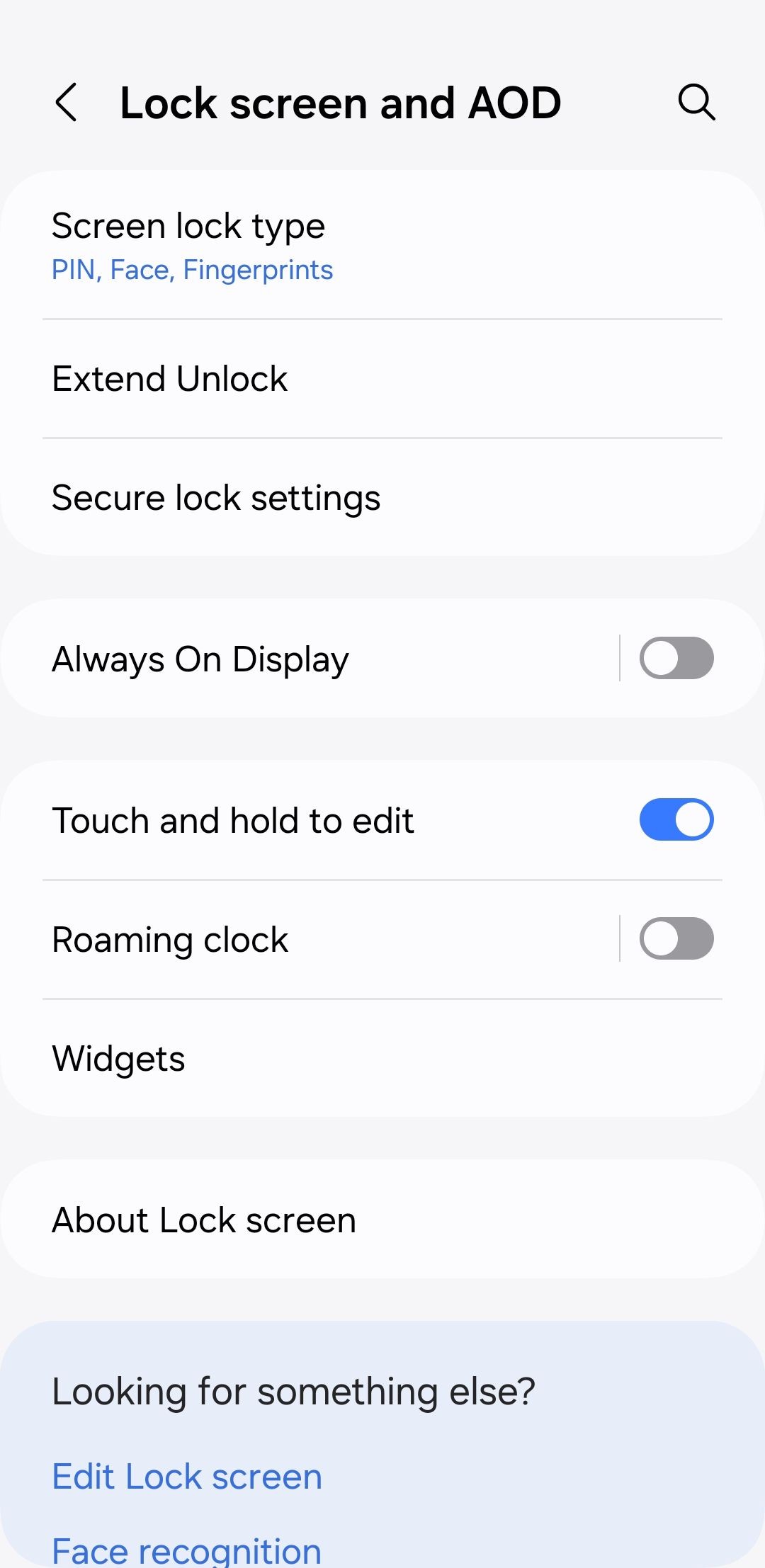
Task: Follow the Face recognition link
Action: point(187,1551)
